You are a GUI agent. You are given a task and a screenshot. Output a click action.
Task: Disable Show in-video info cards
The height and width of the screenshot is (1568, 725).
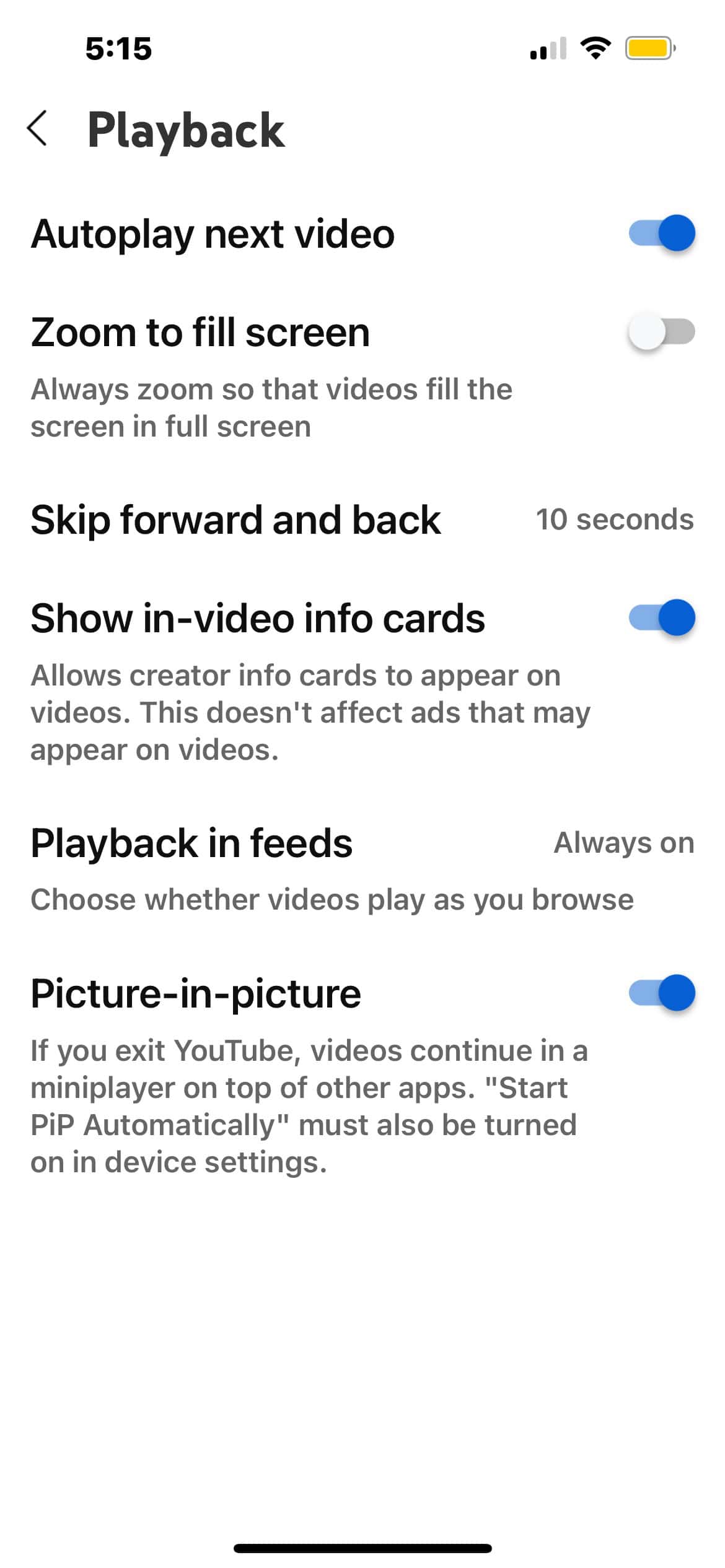661,618
